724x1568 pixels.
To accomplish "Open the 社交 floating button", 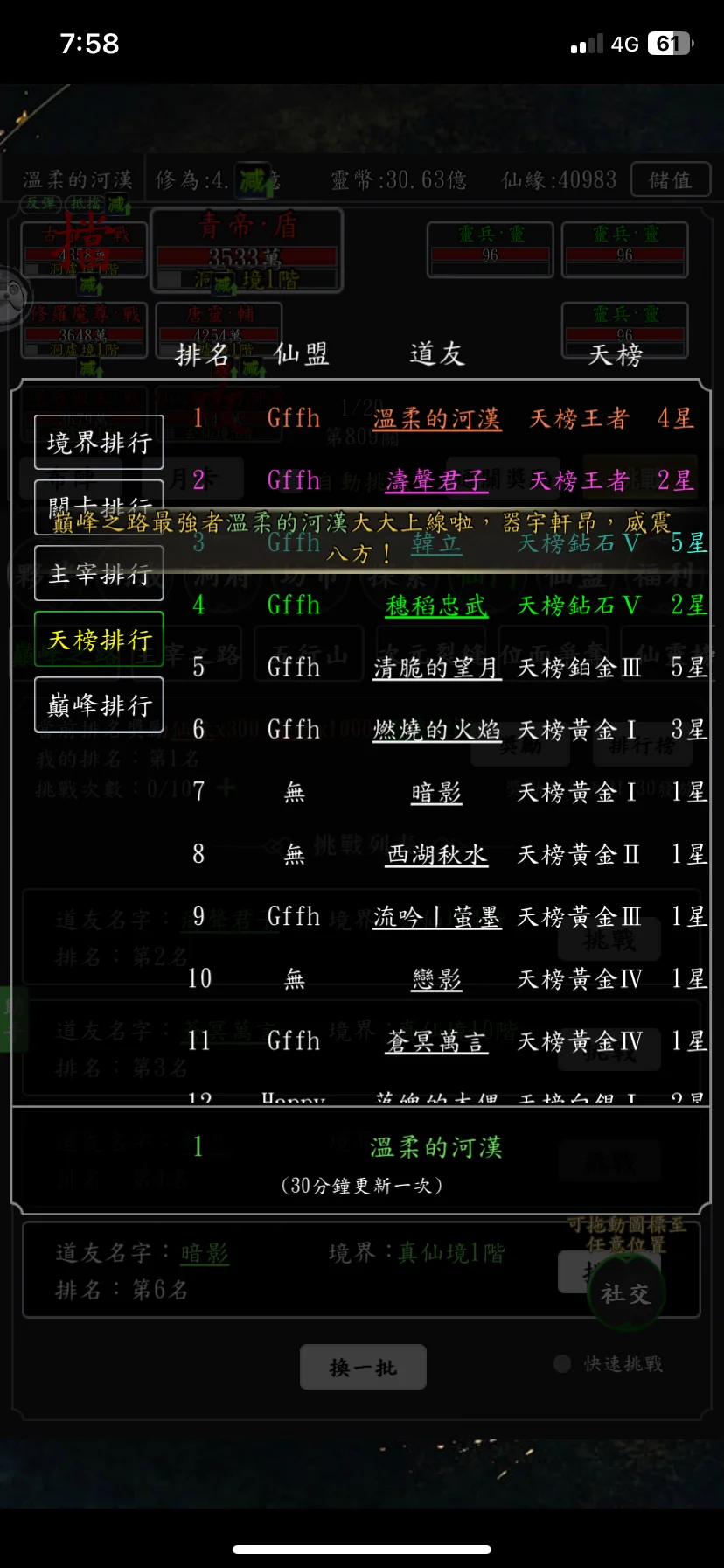I will pos(625,1293).
